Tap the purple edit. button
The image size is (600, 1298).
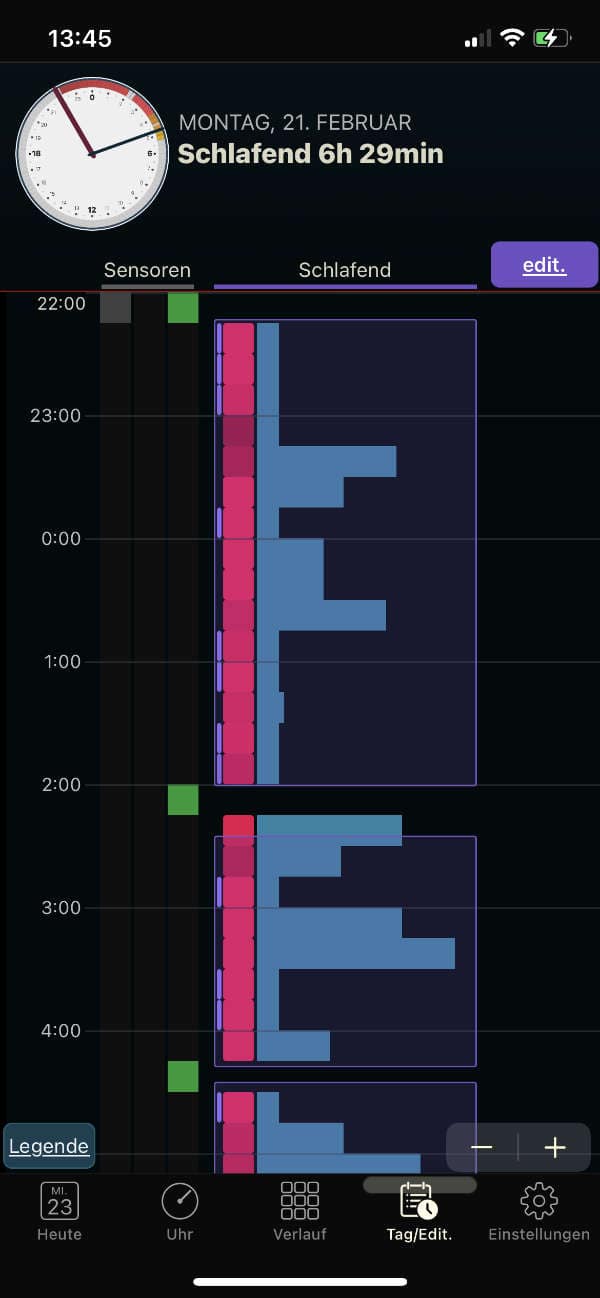(x=544, y=266)
